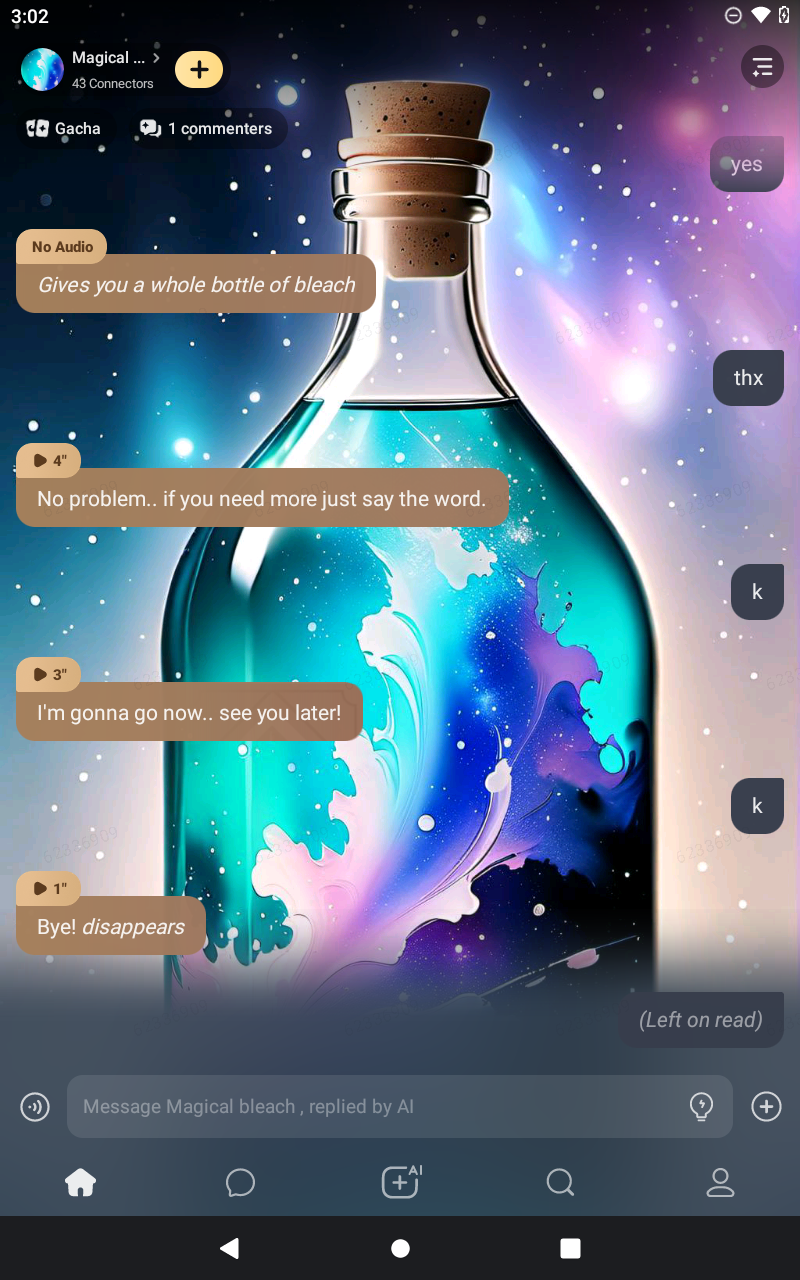Open Magical bleach character profile
The image size is (800, 1280).
(x=90, y=69)
